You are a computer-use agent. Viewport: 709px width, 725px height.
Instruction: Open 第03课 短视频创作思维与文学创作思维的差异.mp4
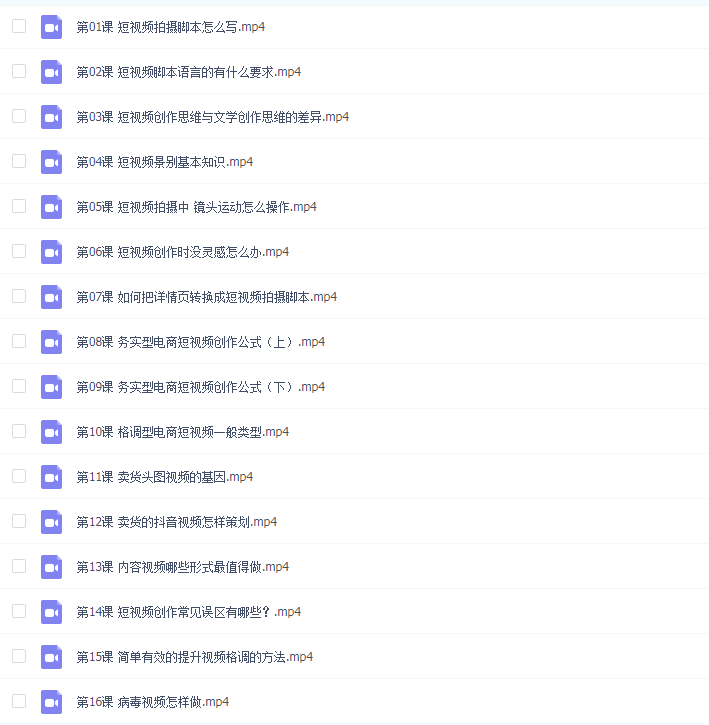pos(212,117)
